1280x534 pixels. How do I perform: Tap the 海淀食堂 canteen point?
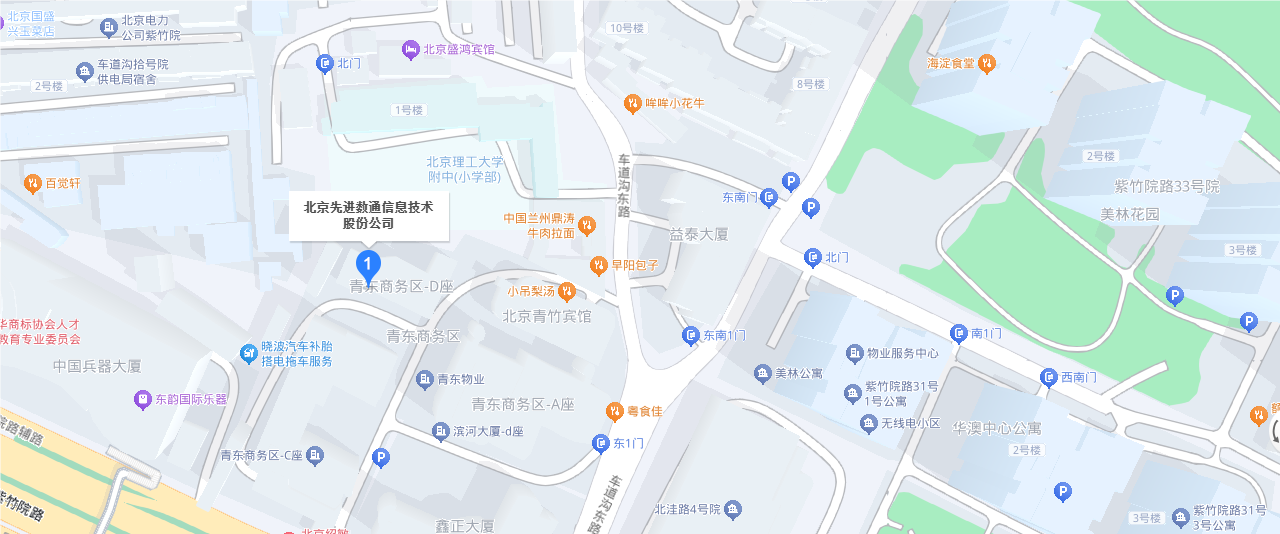[987, 63]
